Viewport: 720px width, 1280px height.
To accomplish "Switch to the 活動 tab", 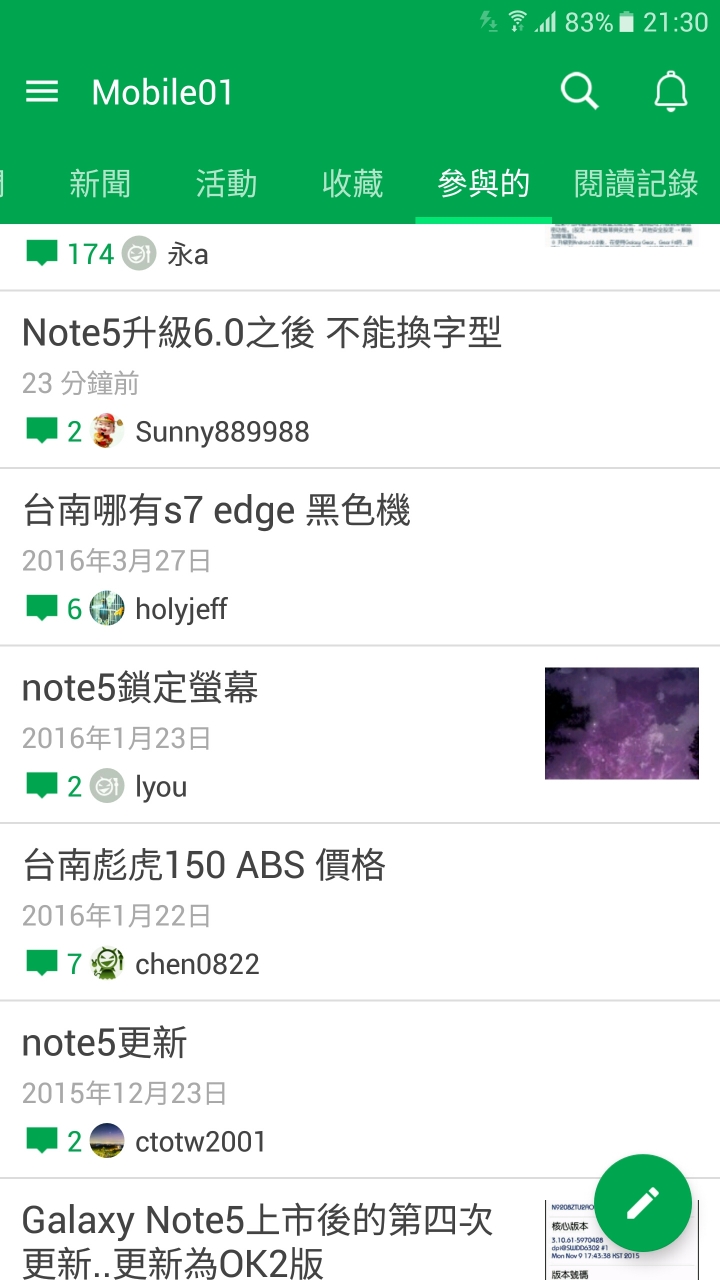I will point(226,184).
